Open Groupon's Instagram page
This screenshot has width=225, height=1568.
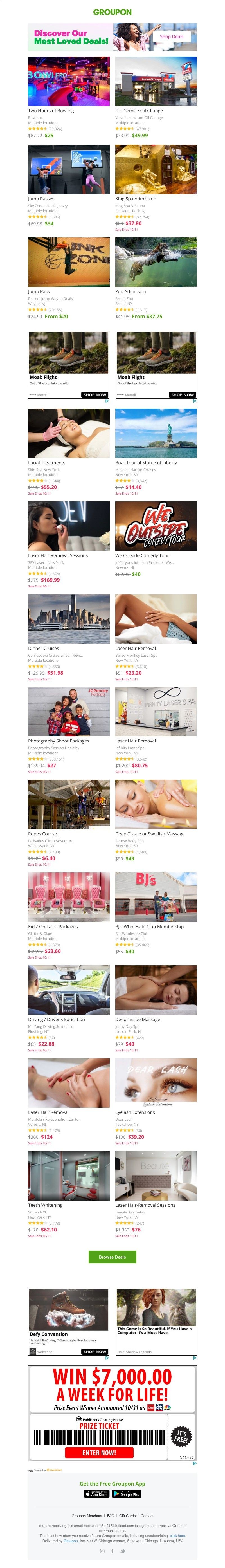tap(102, 1550)
